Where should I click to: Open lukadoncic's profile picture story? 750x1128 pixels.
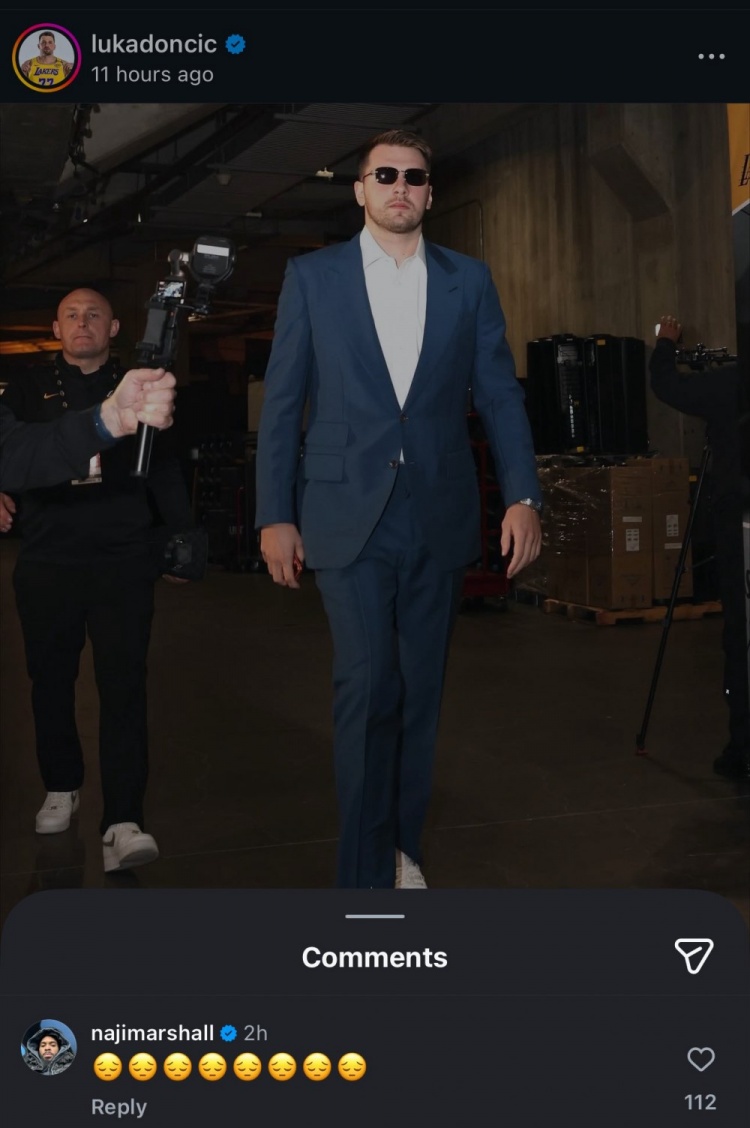[x=46, y=58]
